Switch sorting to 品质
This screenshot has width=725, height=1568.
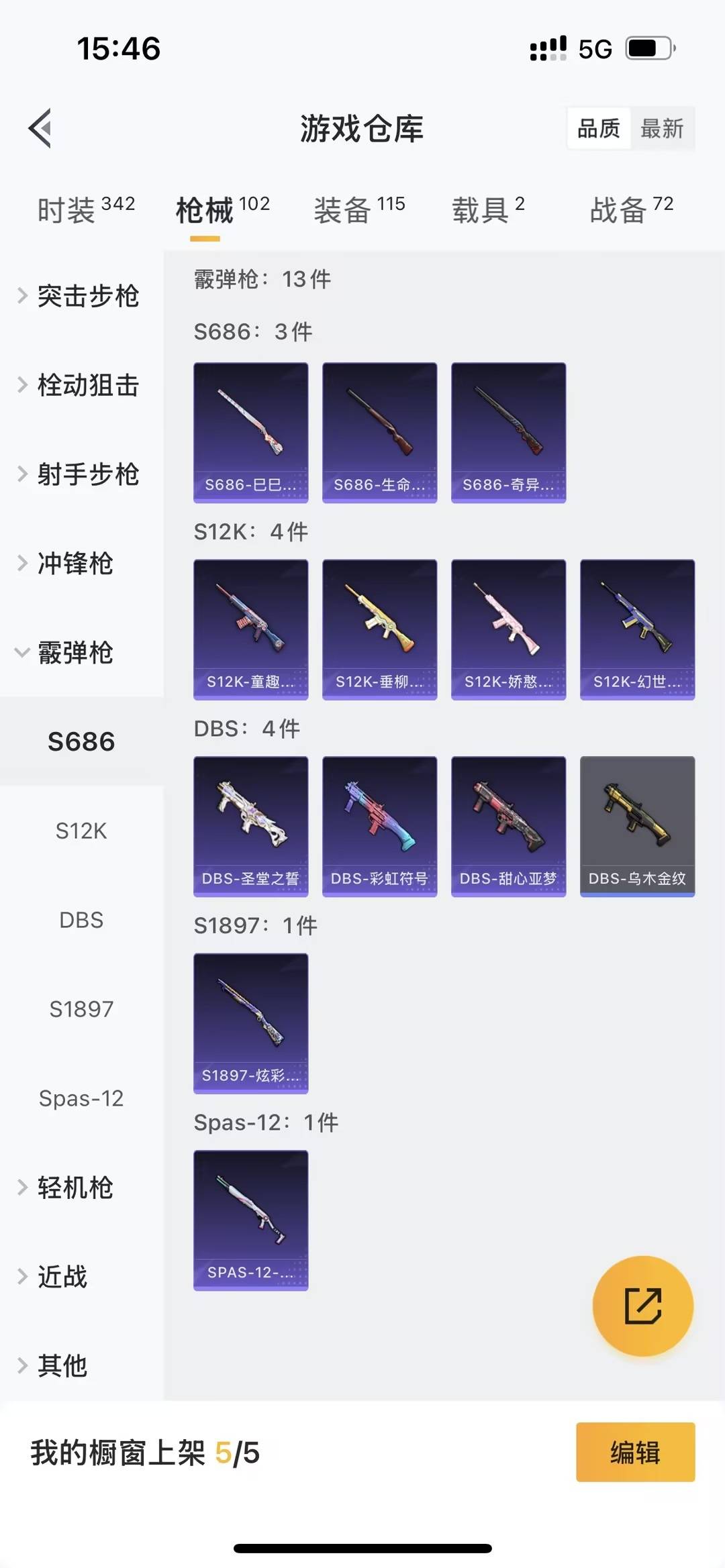pyautogui.click(x=599, y=129)
